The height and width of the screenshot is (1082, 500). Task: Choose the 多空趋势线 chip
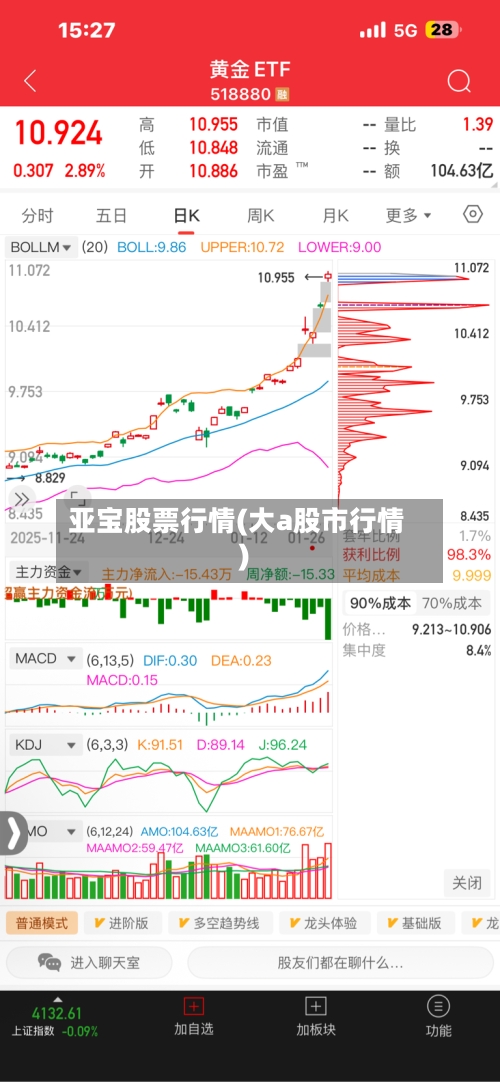[x=221, y=923]
